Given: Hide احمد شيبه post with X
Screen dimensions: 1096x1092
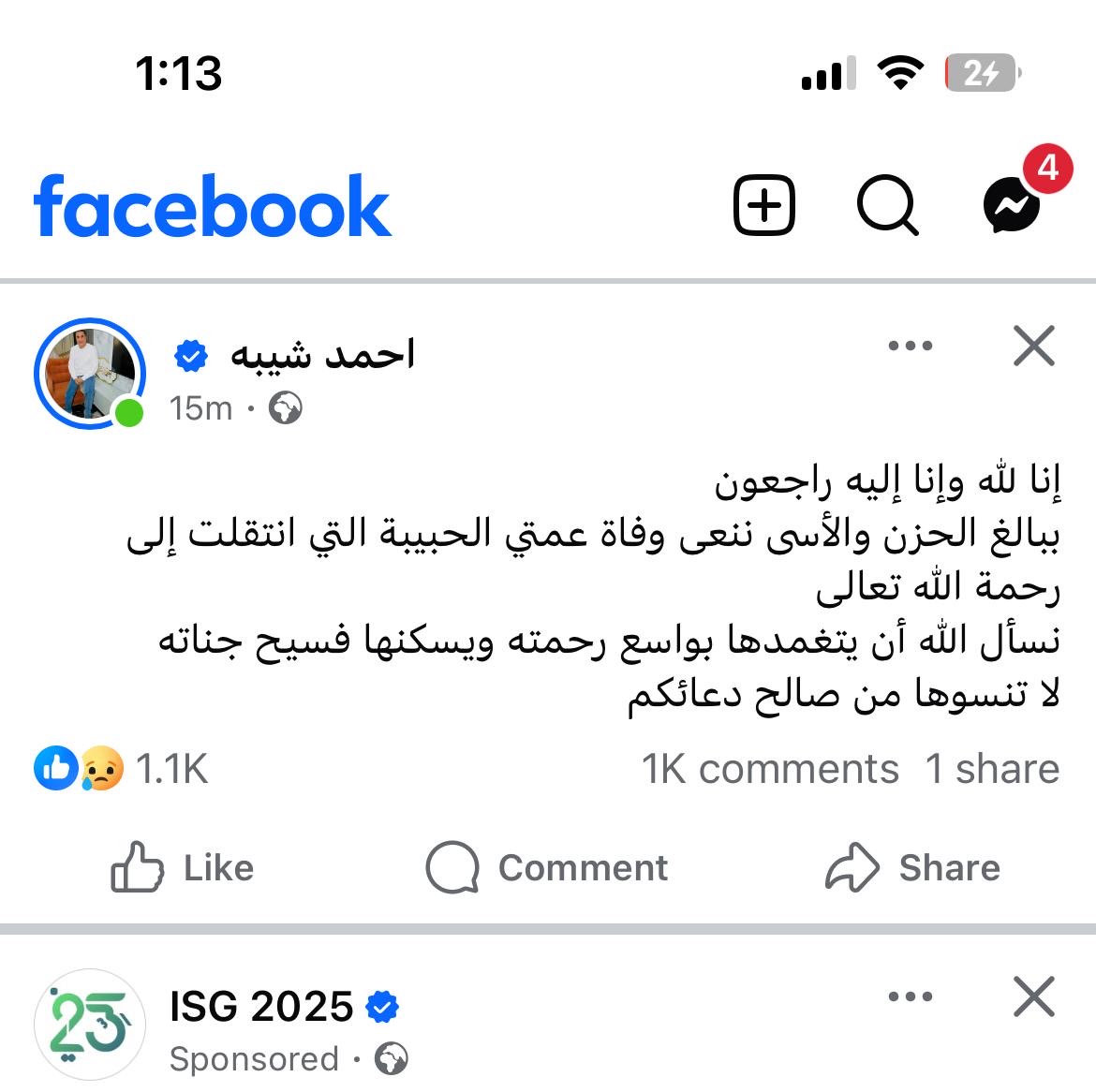Looking at the screenshot, I should click(1034, 347).
